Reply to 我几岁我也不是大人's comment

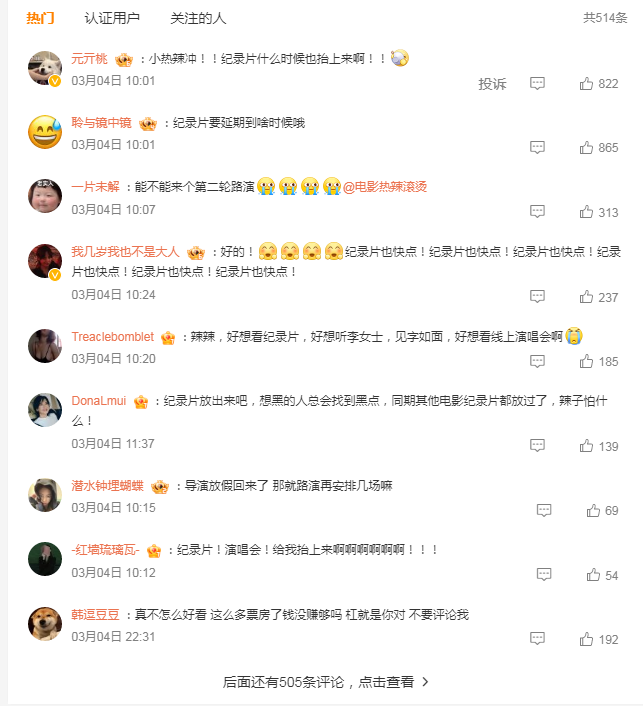click(x=537, y=297)
